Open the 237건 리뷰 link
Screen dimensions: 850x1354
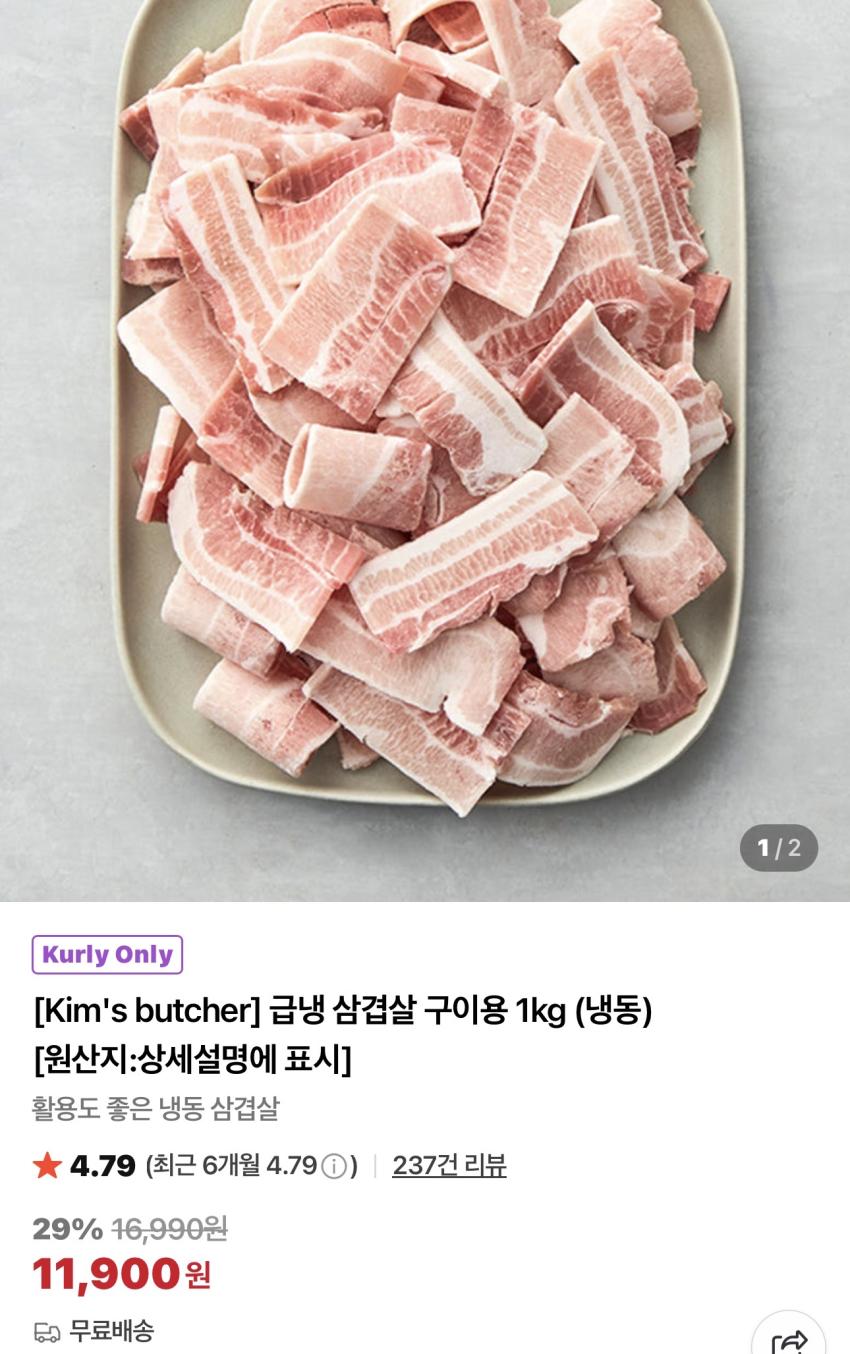449,1165
